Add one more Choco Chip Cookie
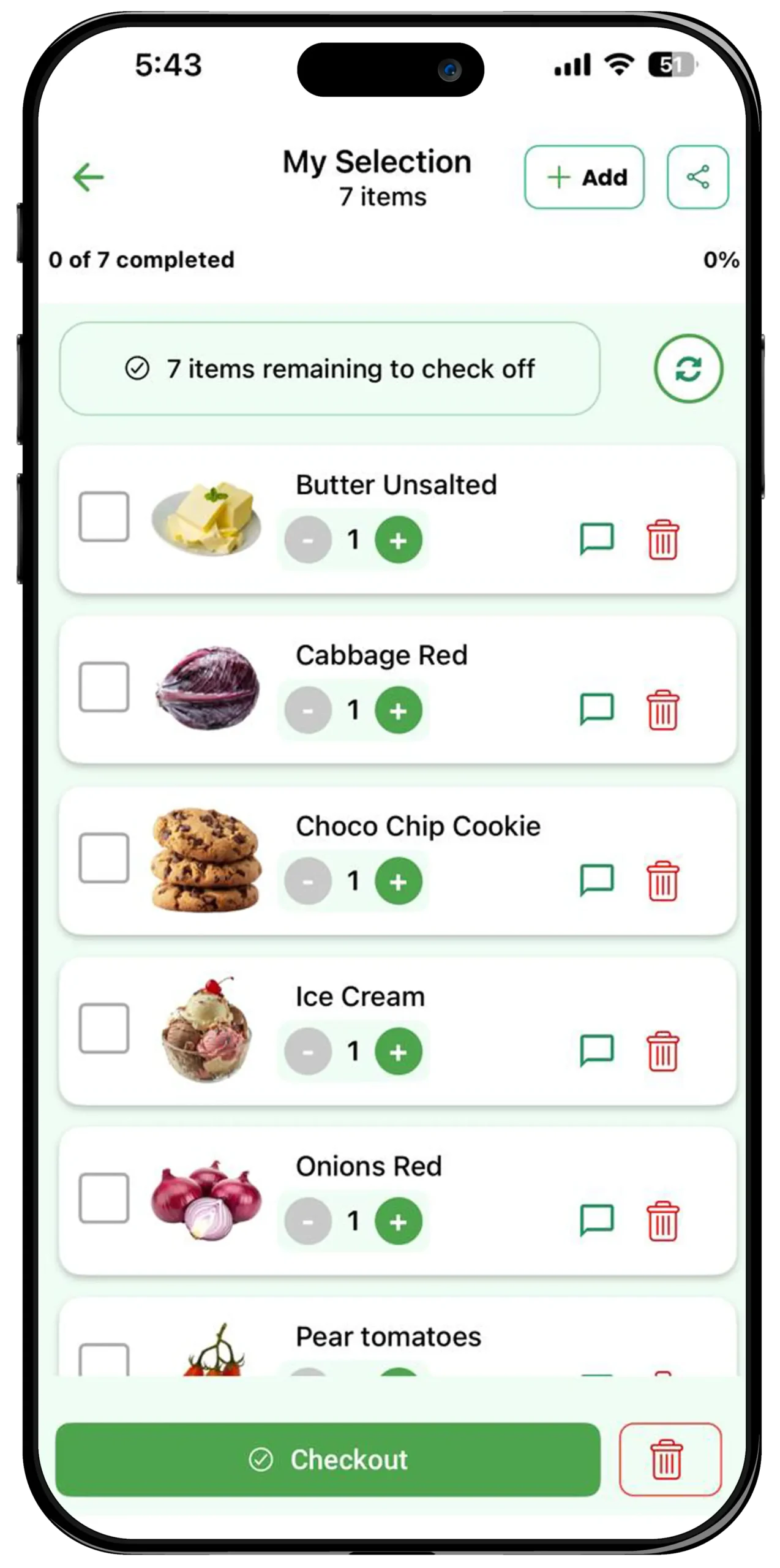 [399, 881]
